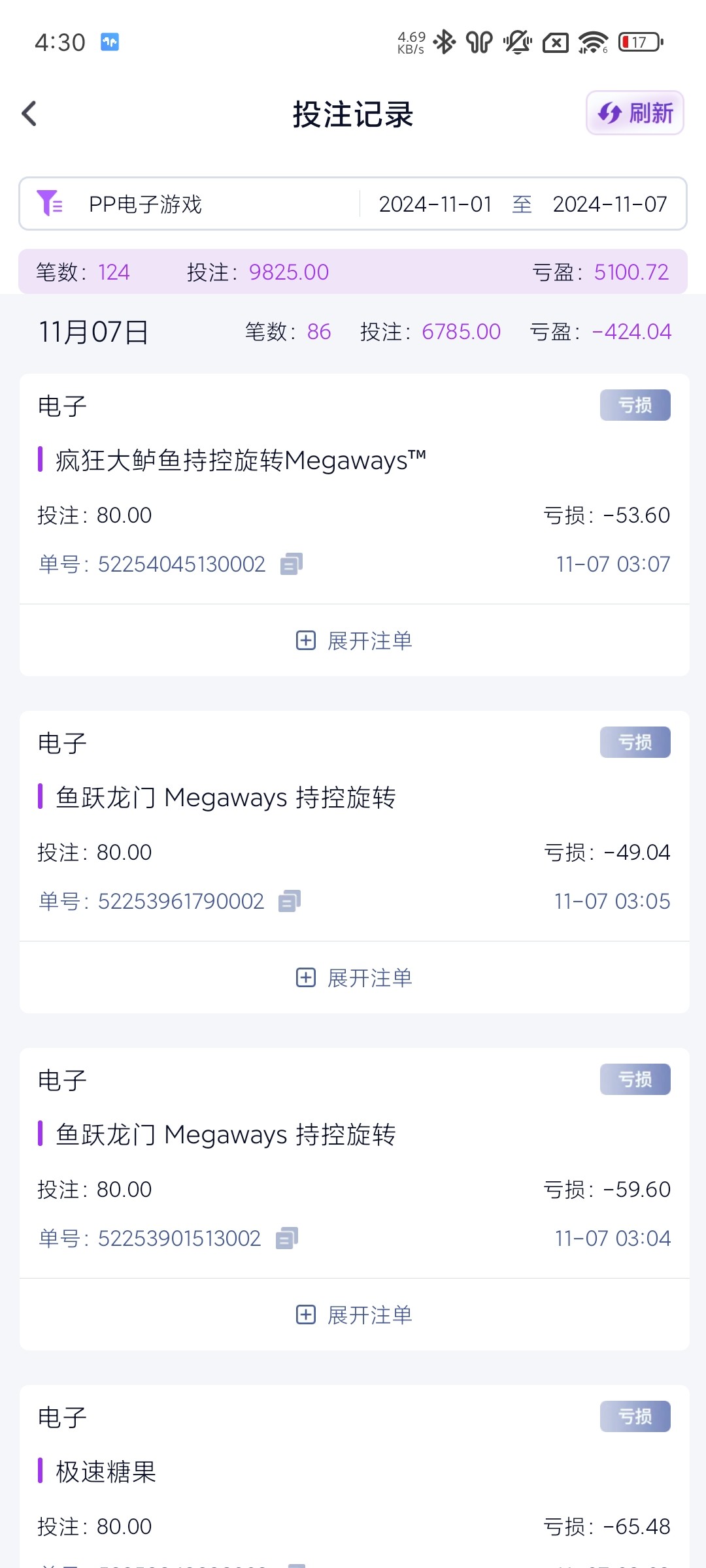Expand bet slip for the 03:05 record
Viewport: 706px width, 1568px height.
click(x=354, y=978)
